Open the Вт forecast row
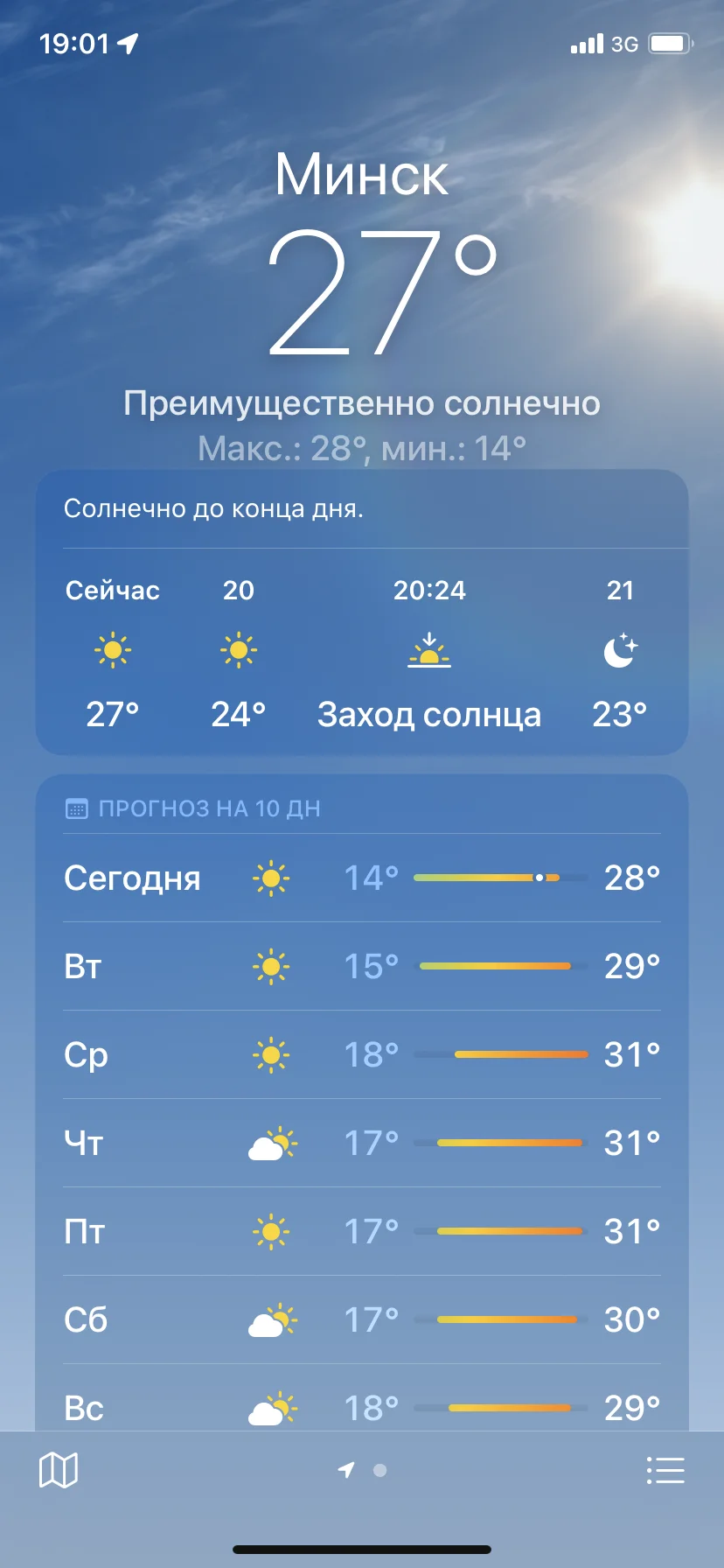724x1568 pixels. tap(361, 966)
